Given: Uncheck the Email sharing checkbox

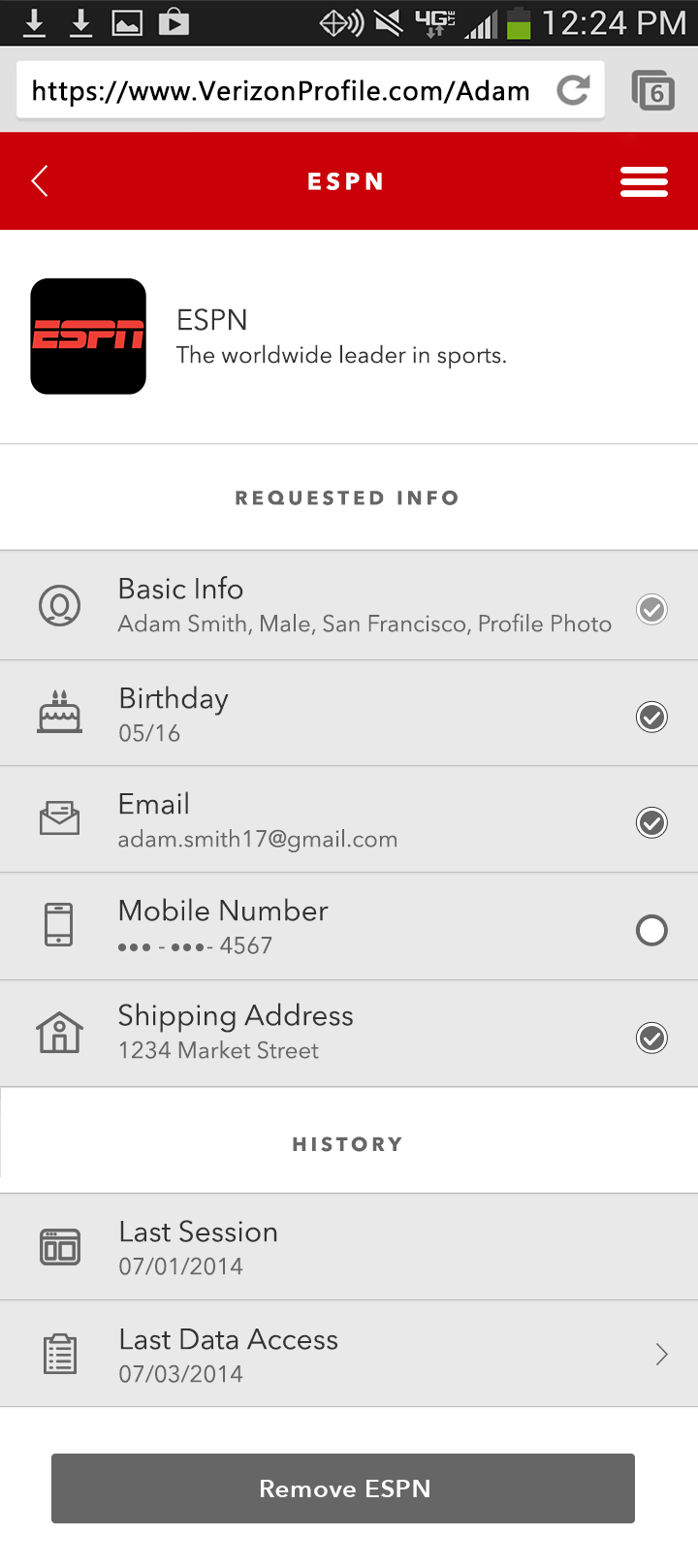Looking at the screenshot, I should pos(651,823).
